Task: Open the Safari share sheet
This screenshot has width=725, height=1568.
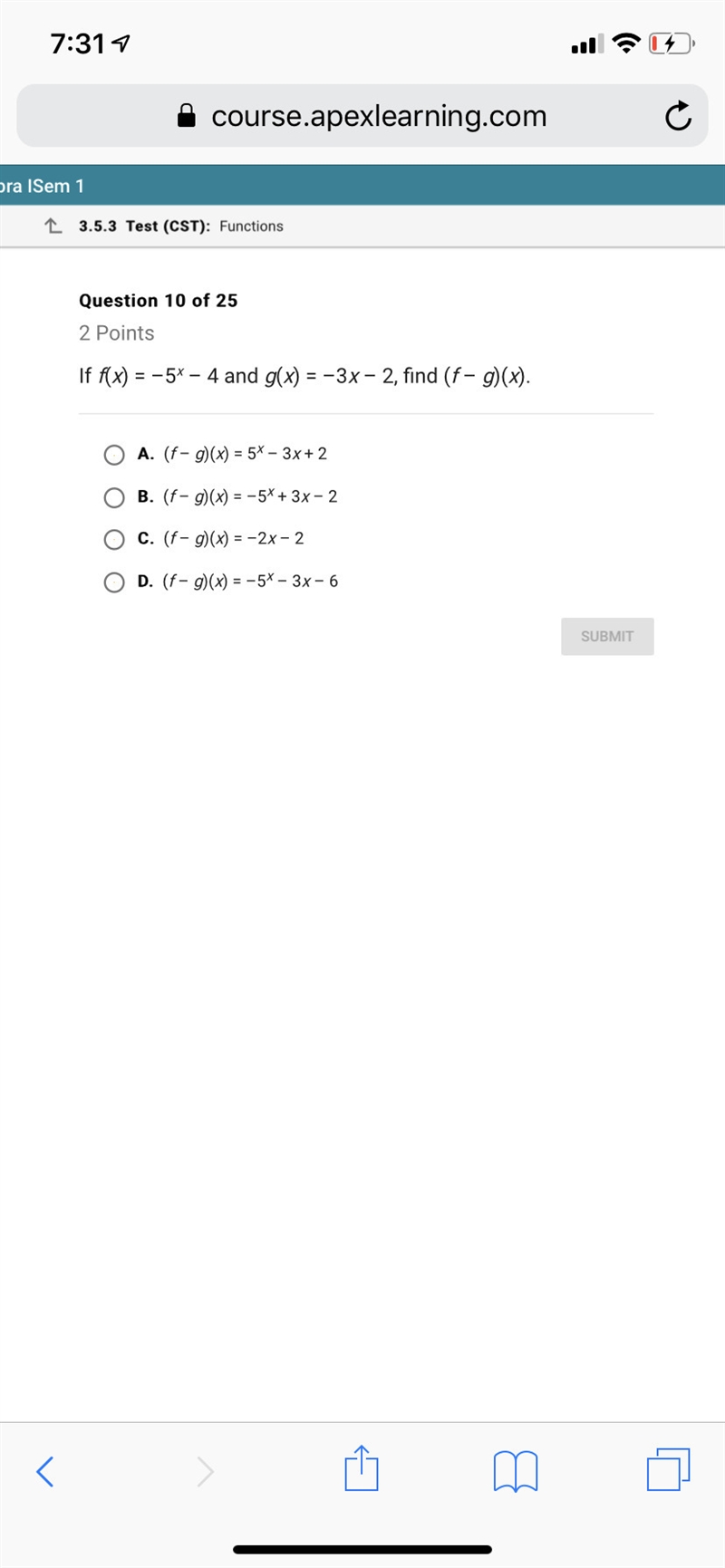Action: [362, 1467]
